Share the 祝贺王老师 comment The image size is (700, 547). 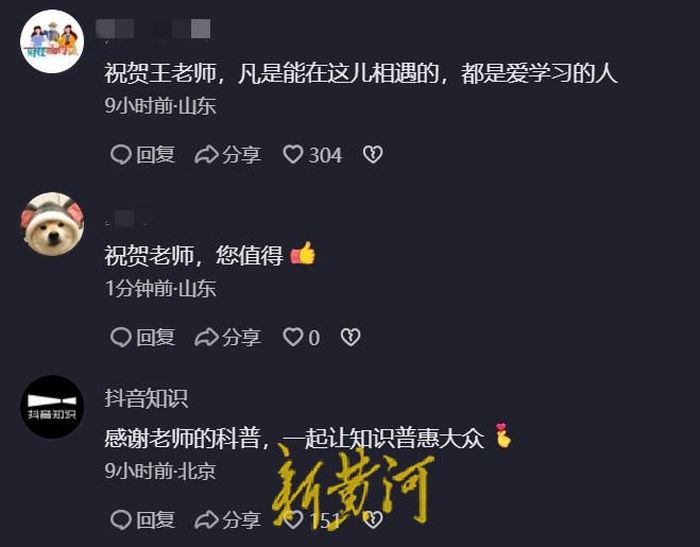tap(228, 155)
